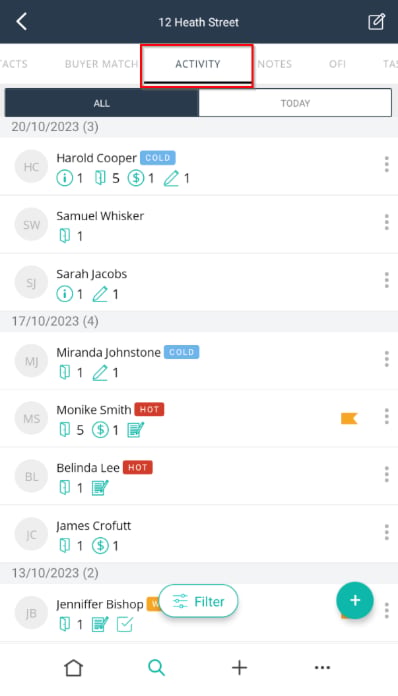398x696 pixels.
Task: Open Harold Cooper's activity row
Action: (x=199, y=167)
